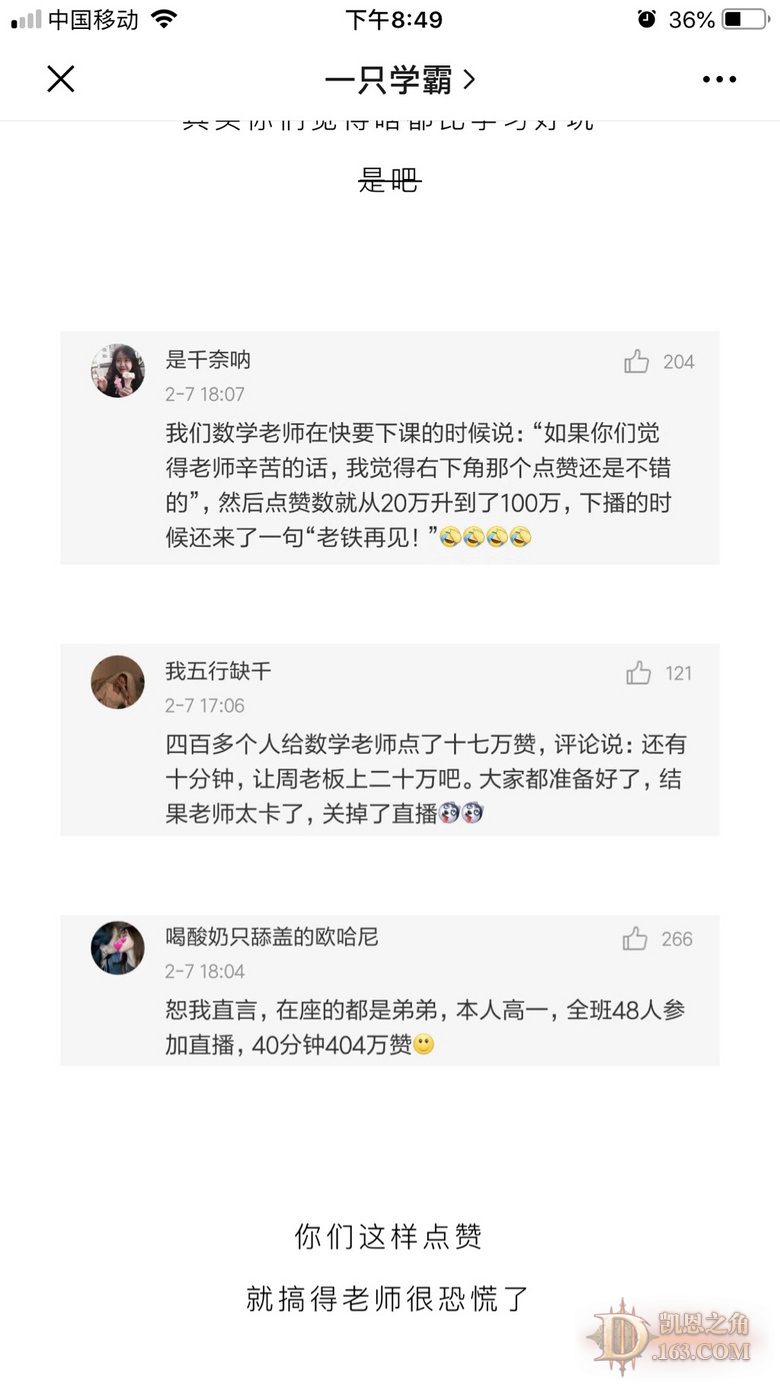Open the 一只学霸 account page

click(399, 80)
